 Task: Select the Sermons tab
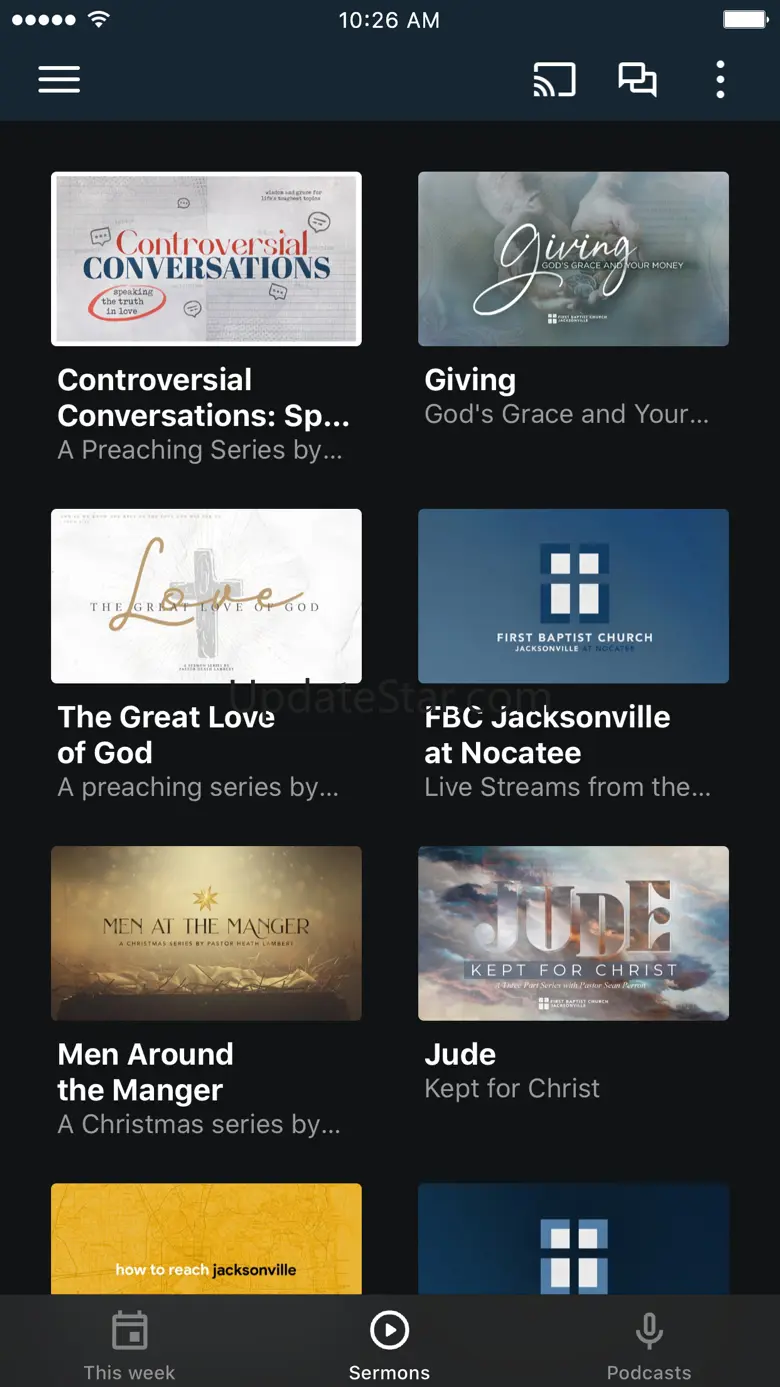click(389, 1343)
